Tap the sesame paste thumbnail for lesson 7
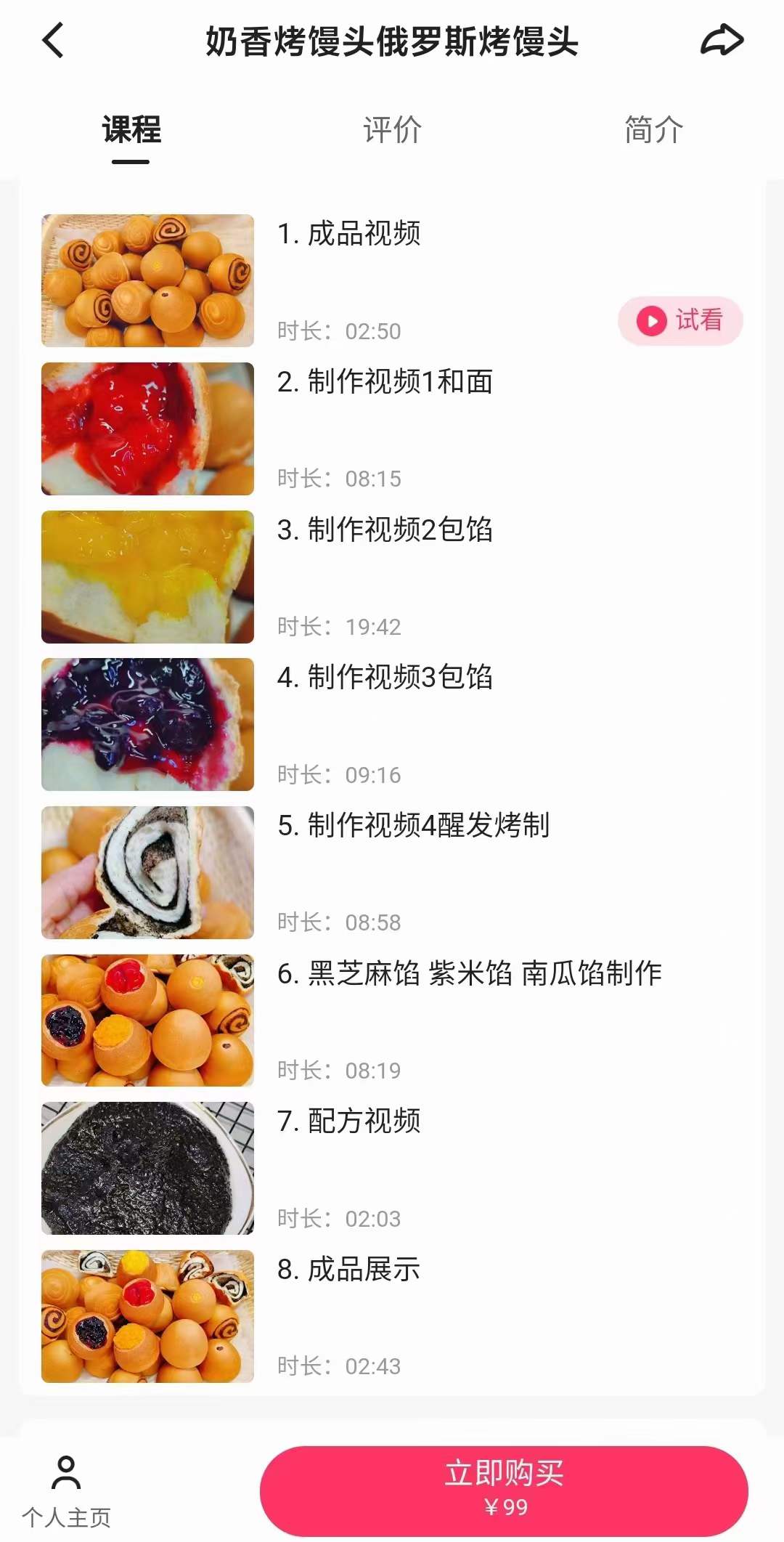784x1542 pixels. (147, 1167)
